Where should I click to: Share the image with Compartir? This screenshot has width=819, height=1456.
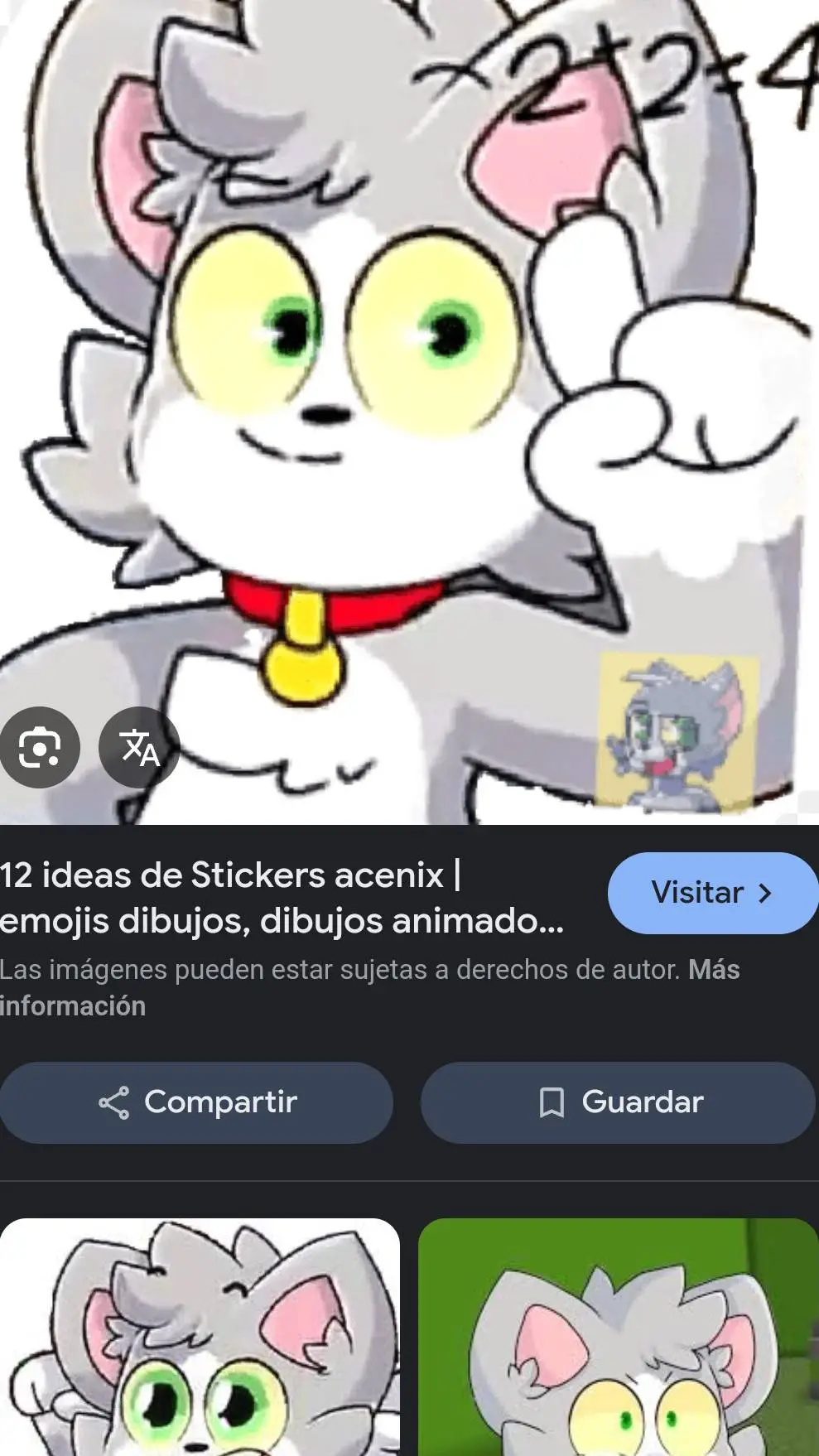196,1102
